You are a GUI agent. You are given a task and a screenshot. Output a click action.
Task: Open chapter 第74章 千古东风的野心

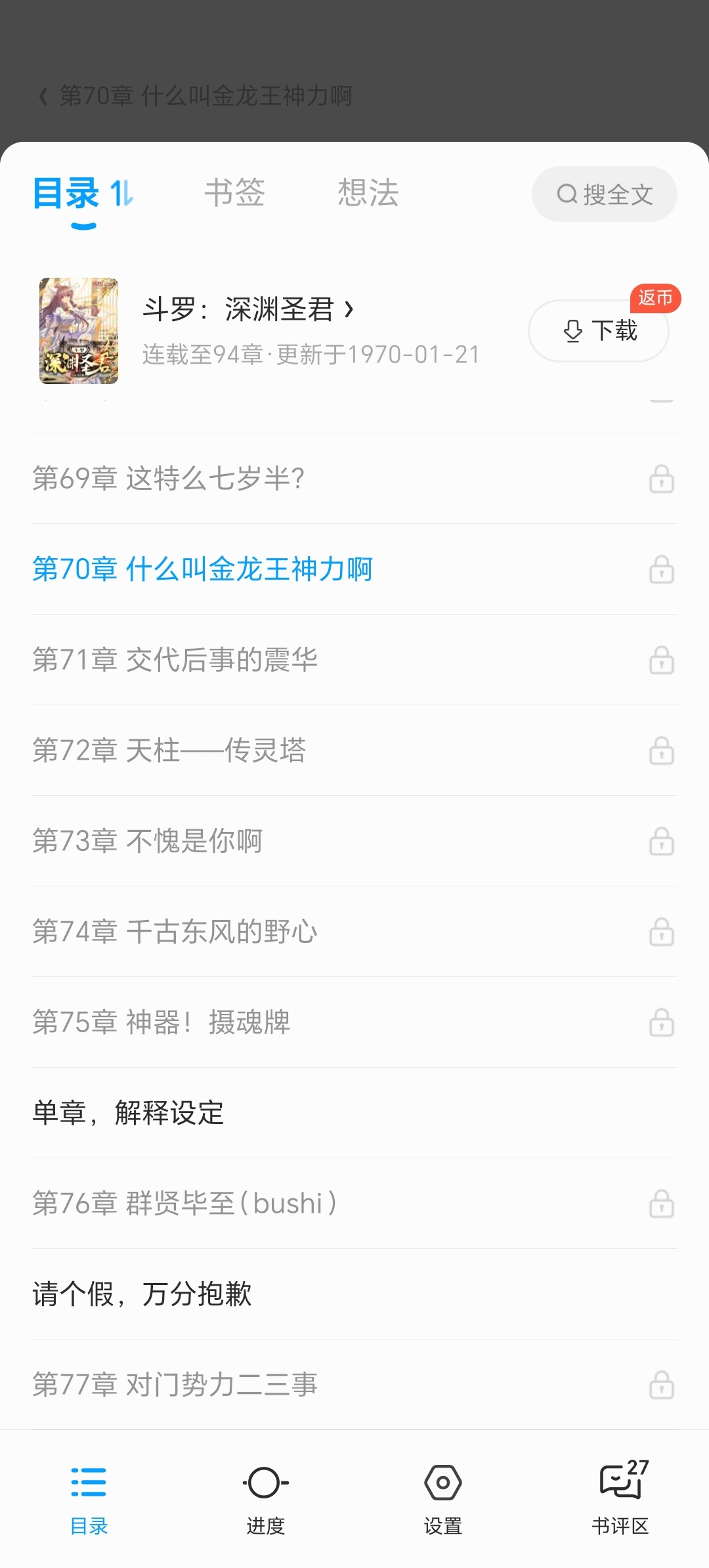pos(175,932)
